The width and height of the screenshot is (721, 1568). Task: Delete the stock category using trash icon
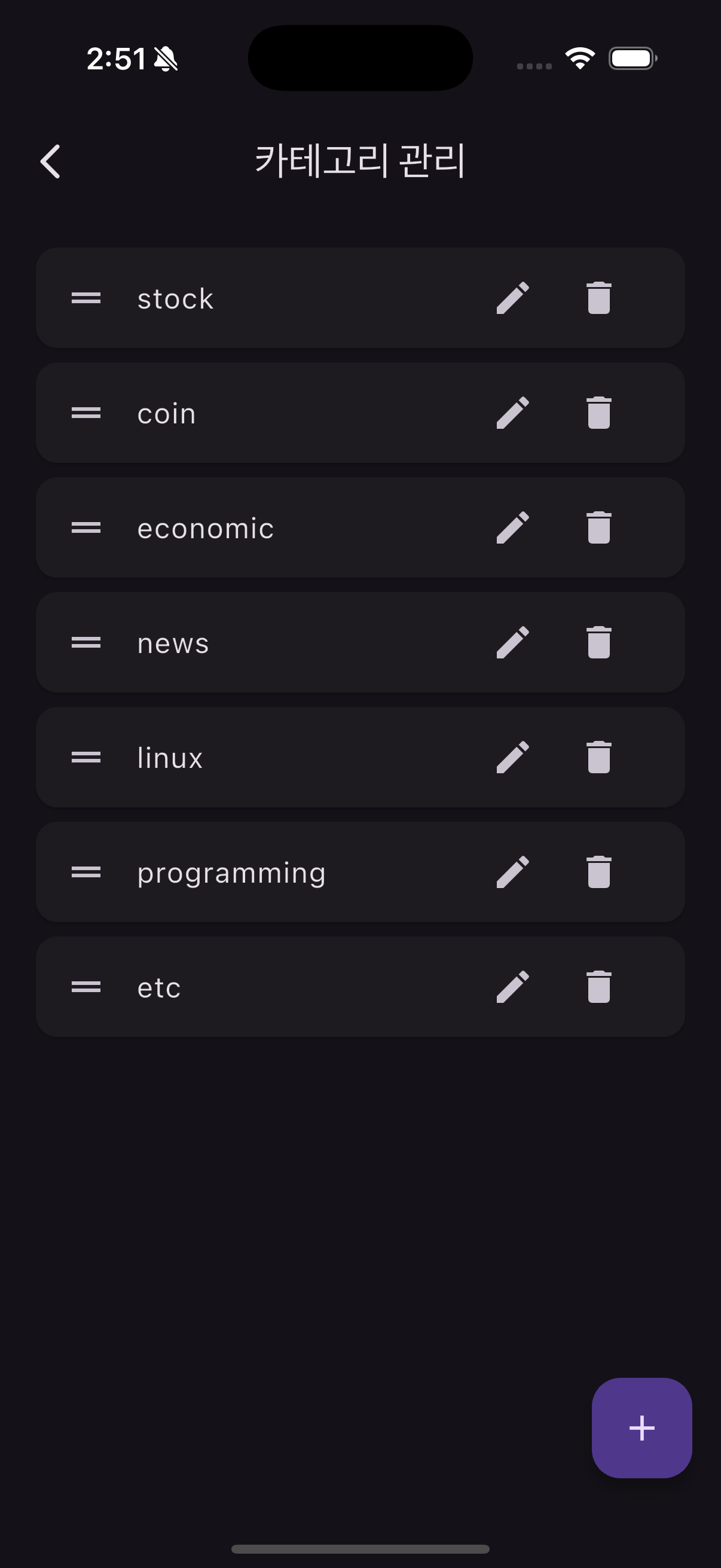(x=598, y=298)
